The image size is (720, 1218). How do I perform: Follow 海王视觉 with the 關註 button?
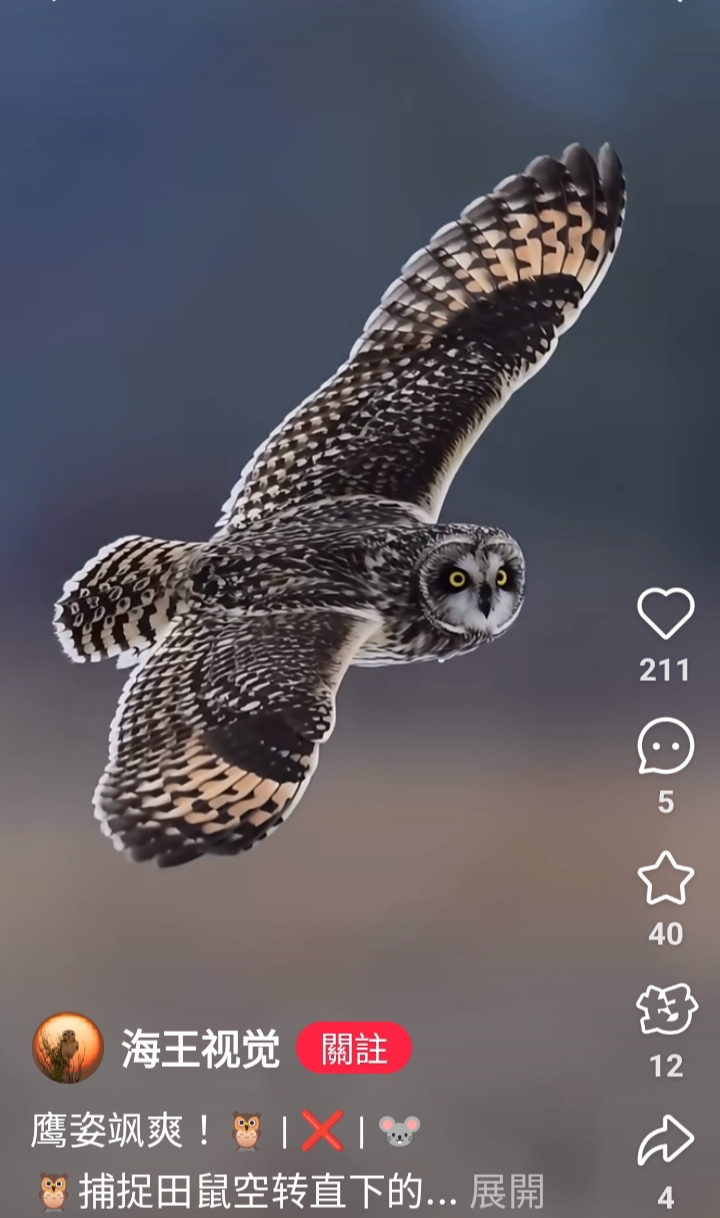[354, 1048]
